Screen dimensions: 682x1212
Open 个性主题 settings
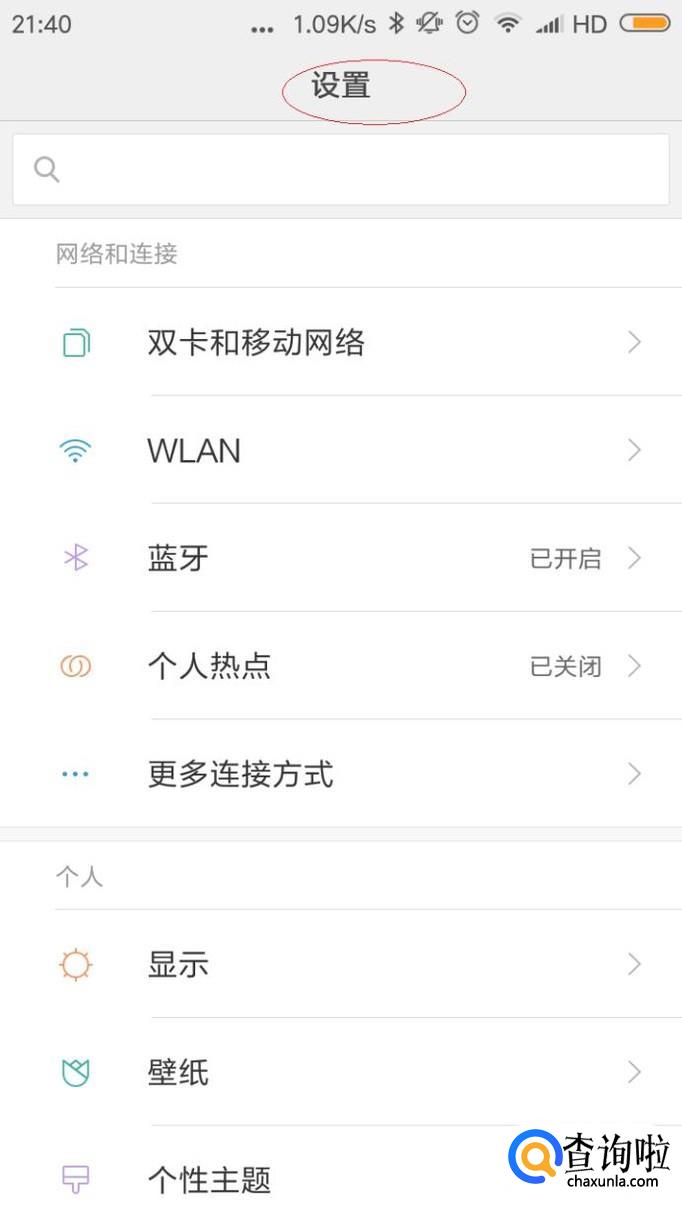point(300,1180)
